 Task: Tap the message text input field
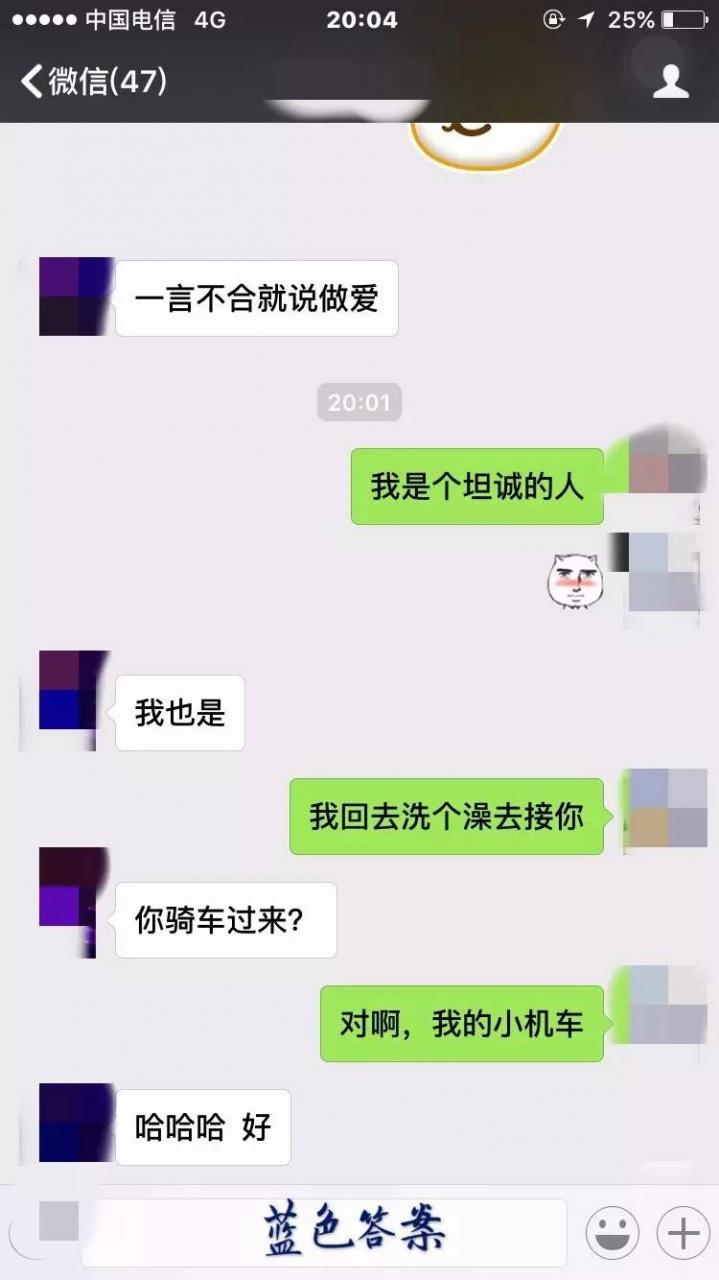click(330, 1232)
